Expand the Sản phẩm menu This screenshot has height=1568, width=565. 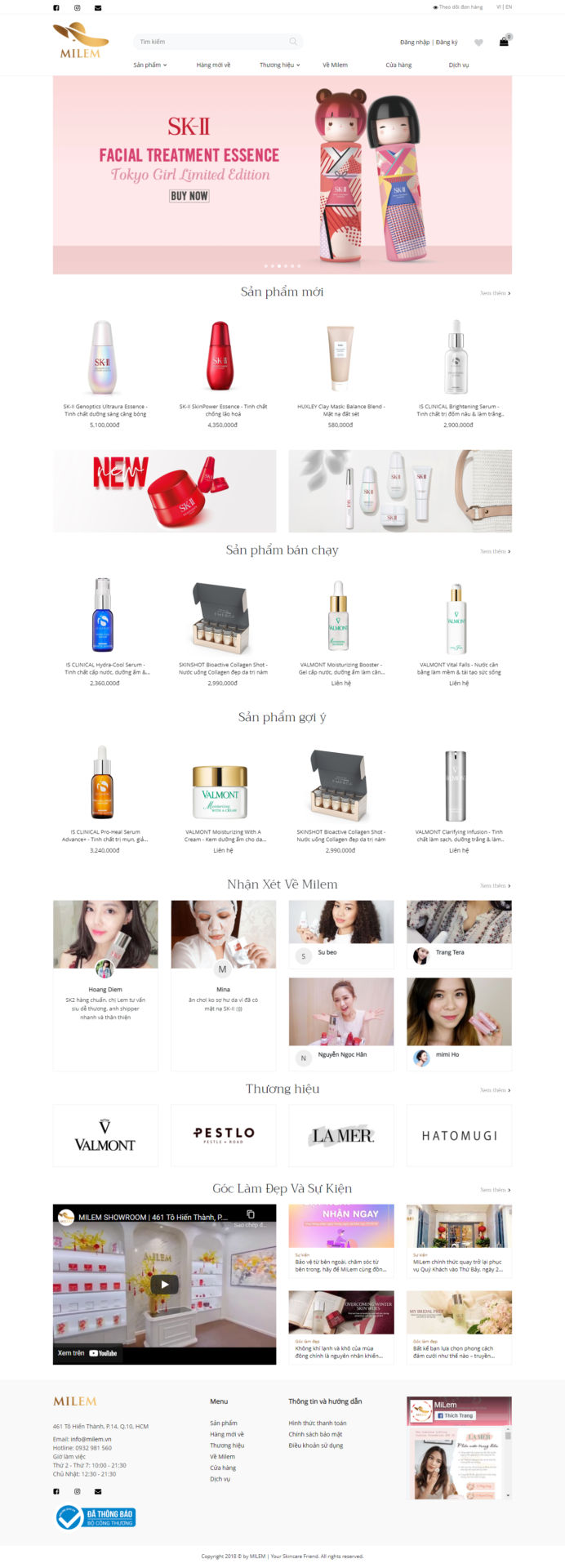click(149, 65)
